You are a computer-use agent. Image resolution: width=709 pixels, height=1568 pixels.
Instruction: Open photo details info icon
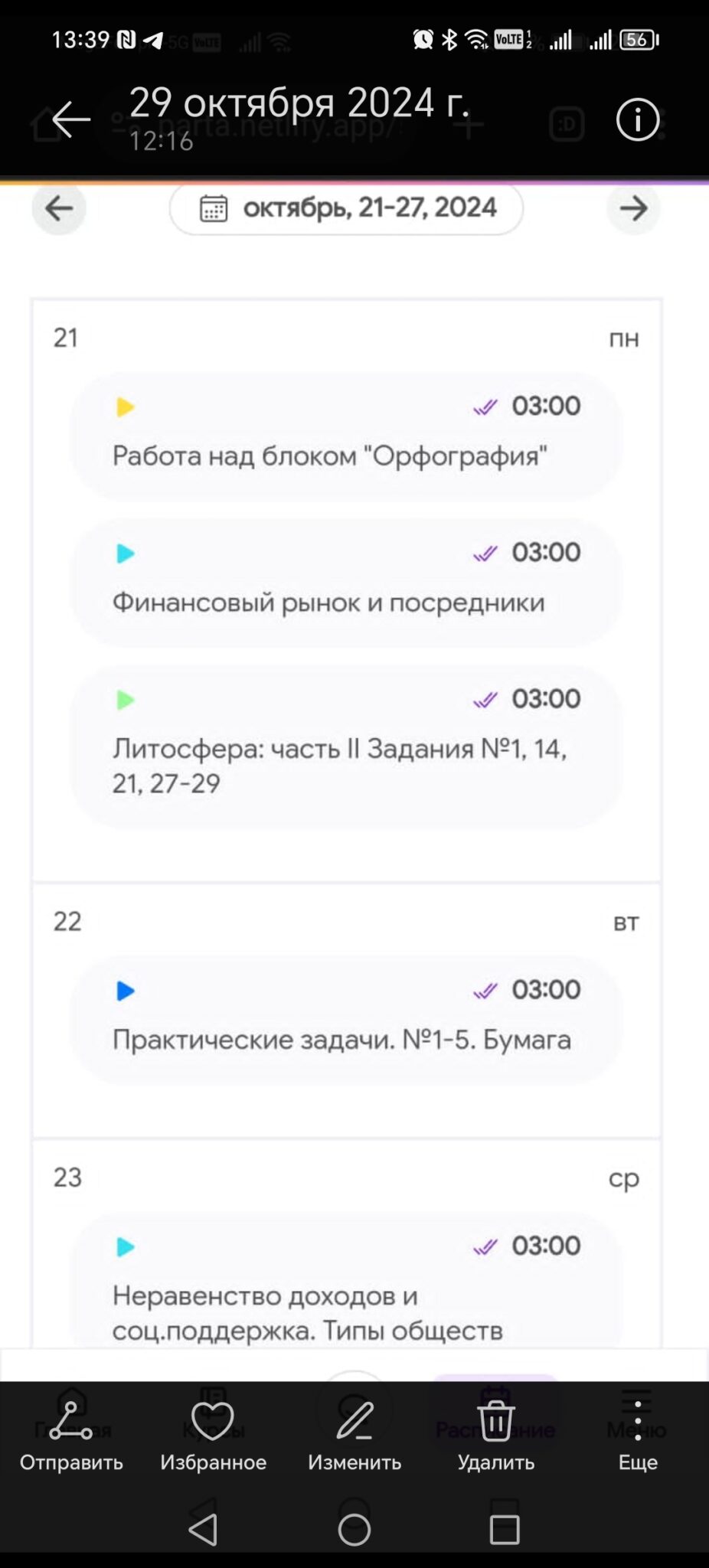click(x=637, y=119)
